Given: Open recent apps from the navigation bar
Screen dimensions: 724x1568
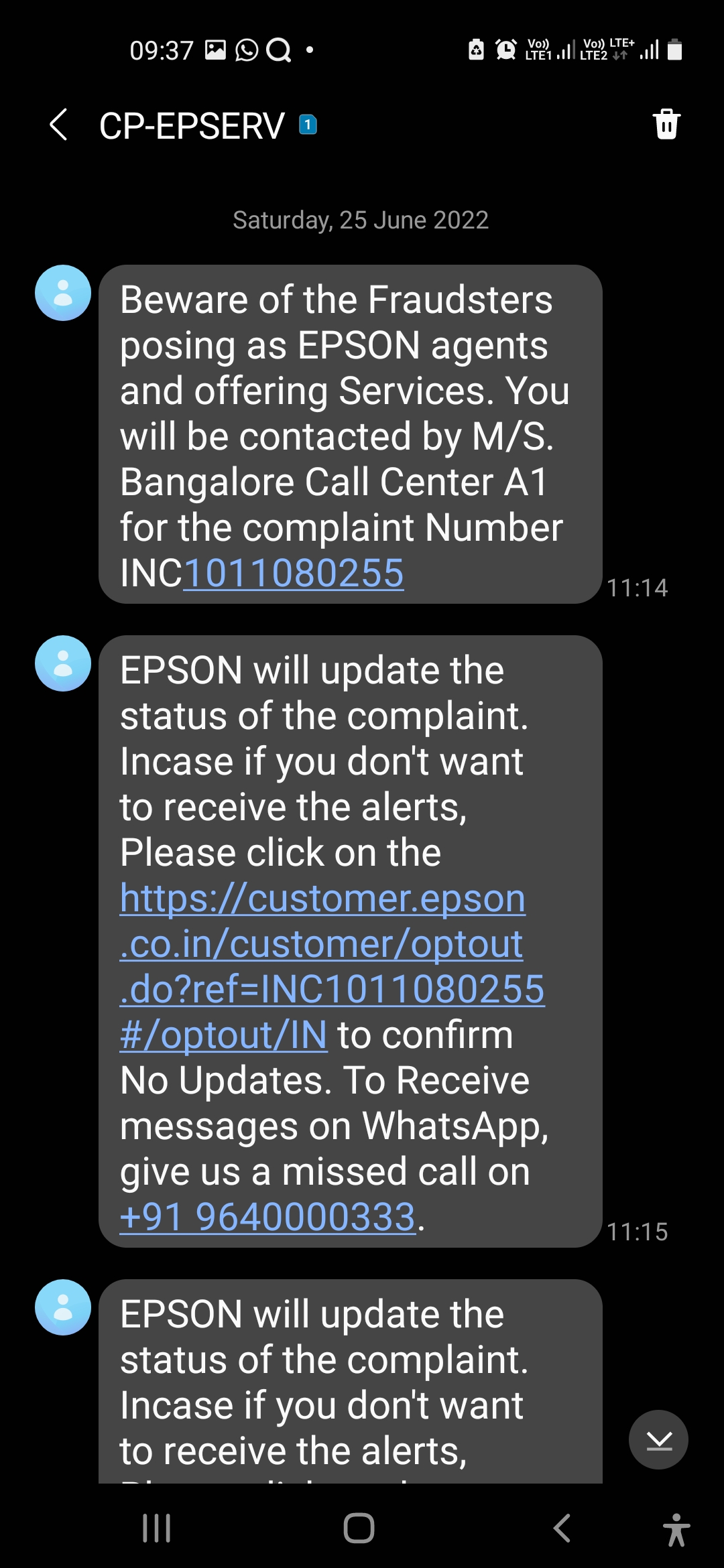Looking at the screenshot, I should coord(157,1528).
